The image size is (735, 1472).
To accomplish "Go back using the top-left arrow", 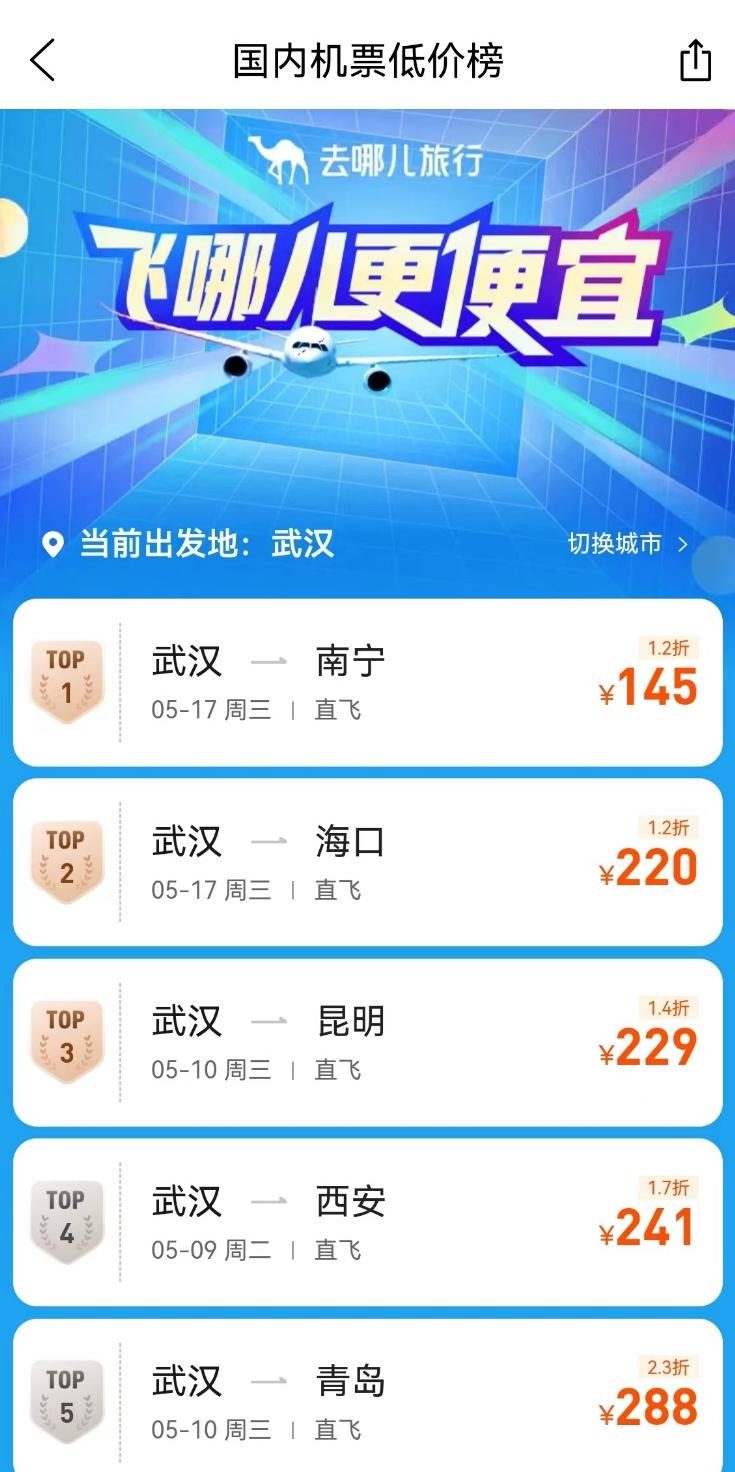I will click(x=43, y=60).
